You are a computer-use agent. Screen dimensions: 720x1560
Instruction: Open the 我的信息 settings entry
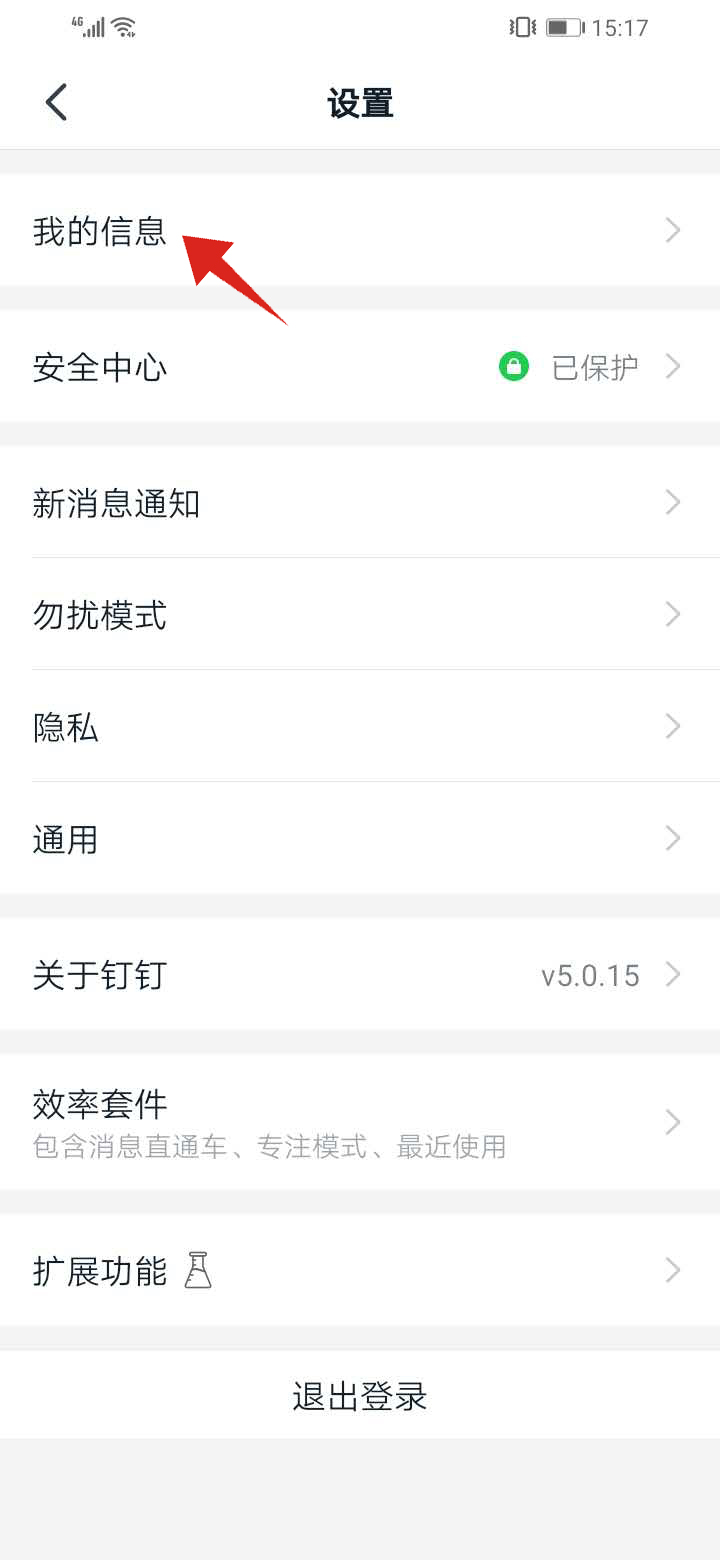(100, 230)
